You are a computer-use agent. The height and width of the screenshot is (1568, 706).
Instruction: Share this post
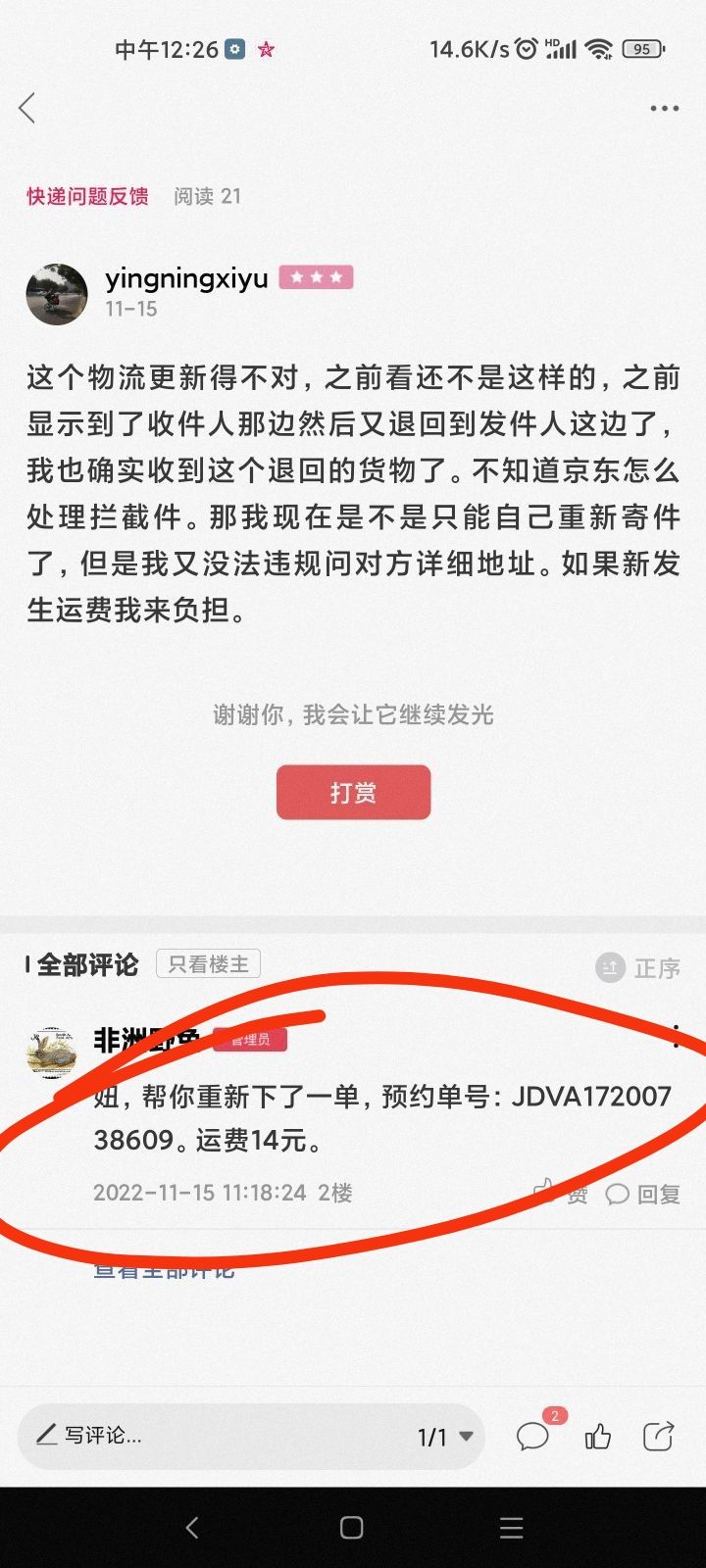click(658, 1436)
